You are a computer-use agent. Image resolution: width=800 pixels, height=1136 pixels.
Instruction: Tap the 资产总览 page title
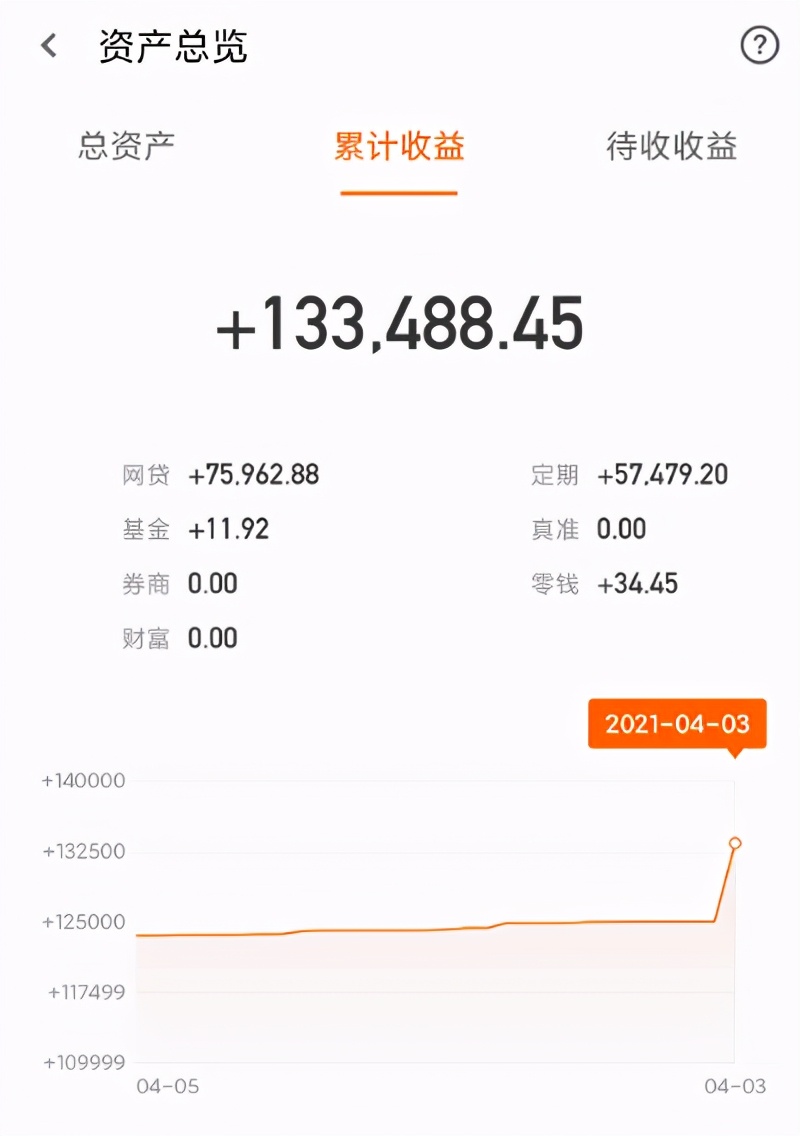tap(170, 46)
